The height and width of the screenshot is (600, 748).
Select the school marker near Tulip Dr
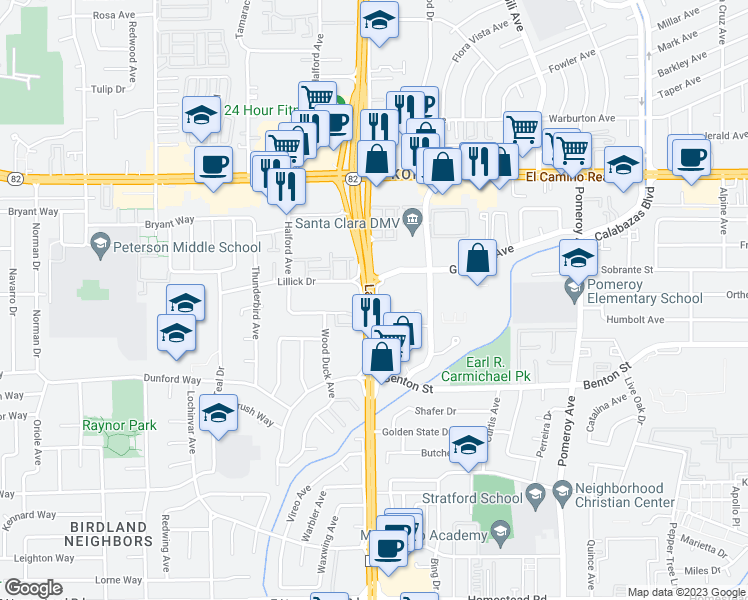click(x=201, y=115)
